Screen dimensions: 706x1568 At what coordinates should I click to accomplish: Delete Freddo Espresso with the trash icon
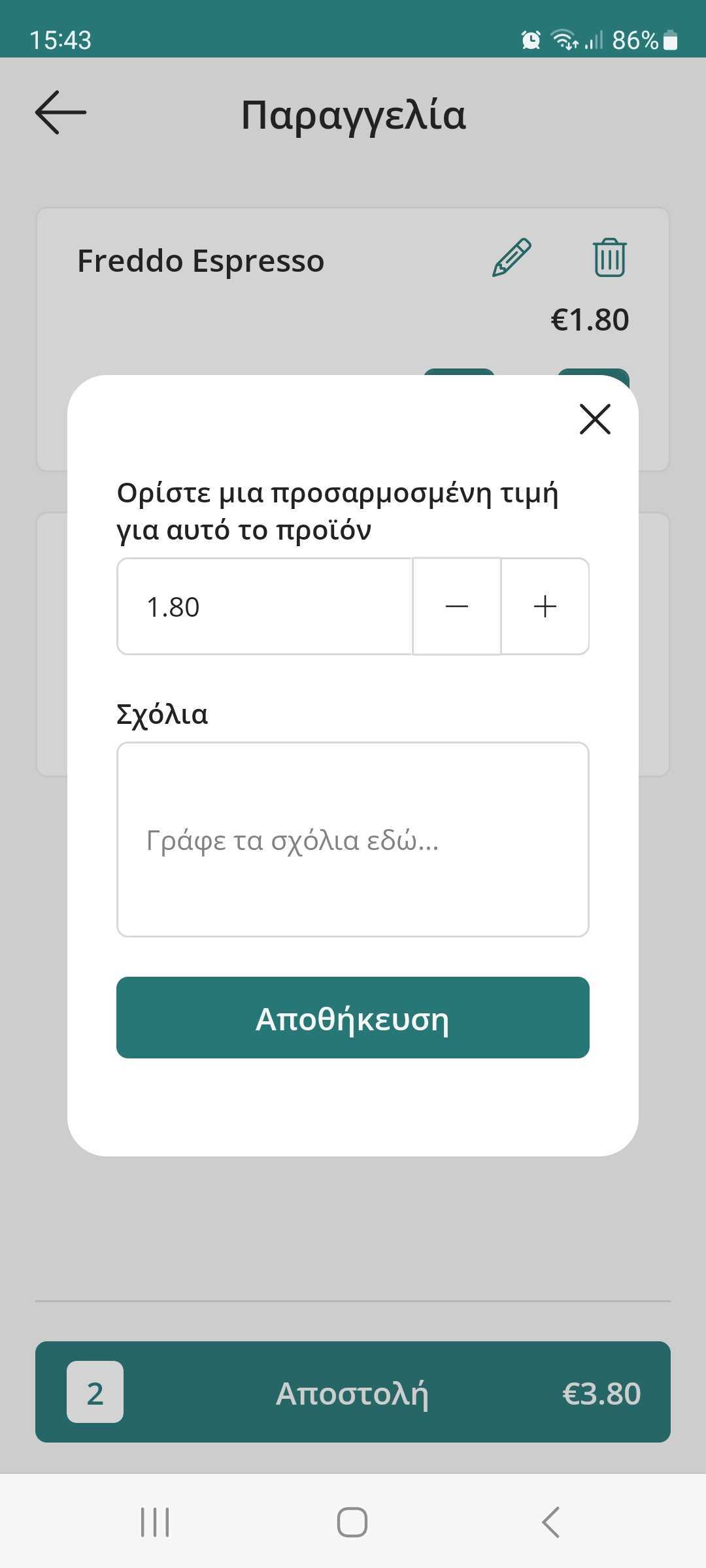point(609,257)
